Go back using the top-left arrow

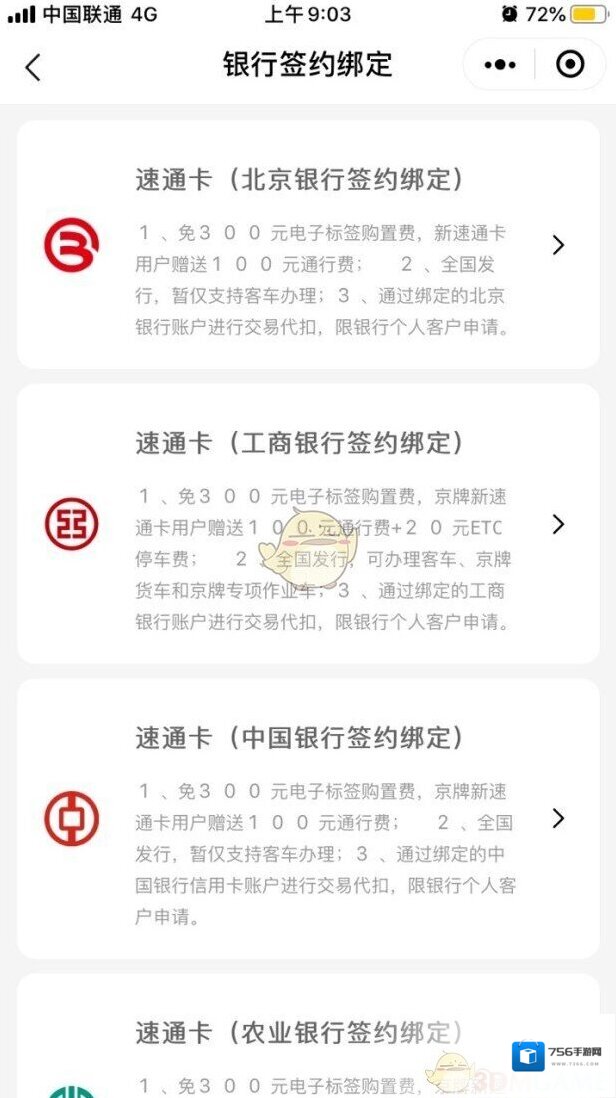[33, 67]
